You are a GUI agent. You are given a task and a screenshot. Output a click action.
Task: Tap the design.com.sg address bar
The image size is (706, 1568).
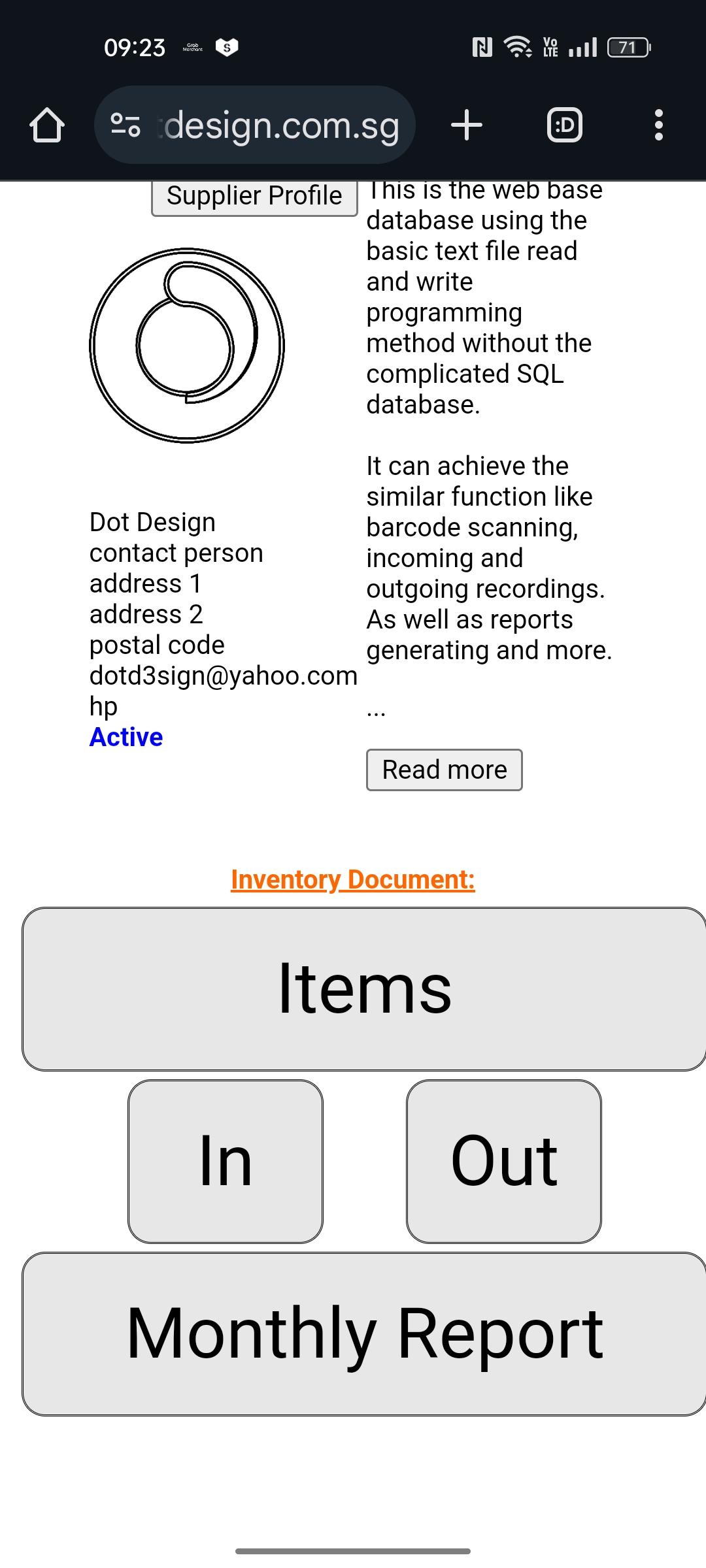click(281, 125)
